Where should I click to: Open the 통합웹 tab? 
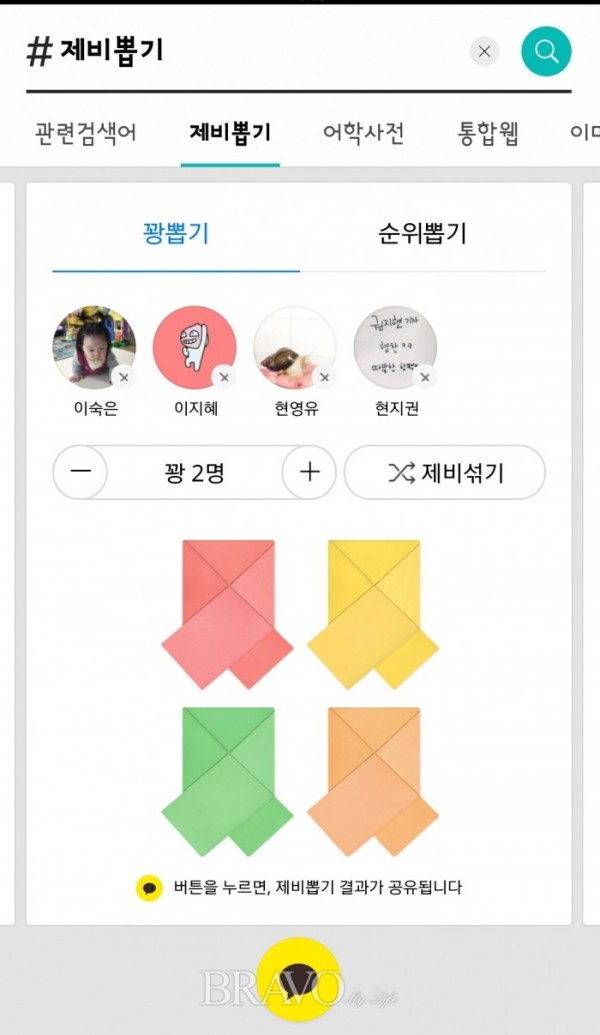pos(488,133)
